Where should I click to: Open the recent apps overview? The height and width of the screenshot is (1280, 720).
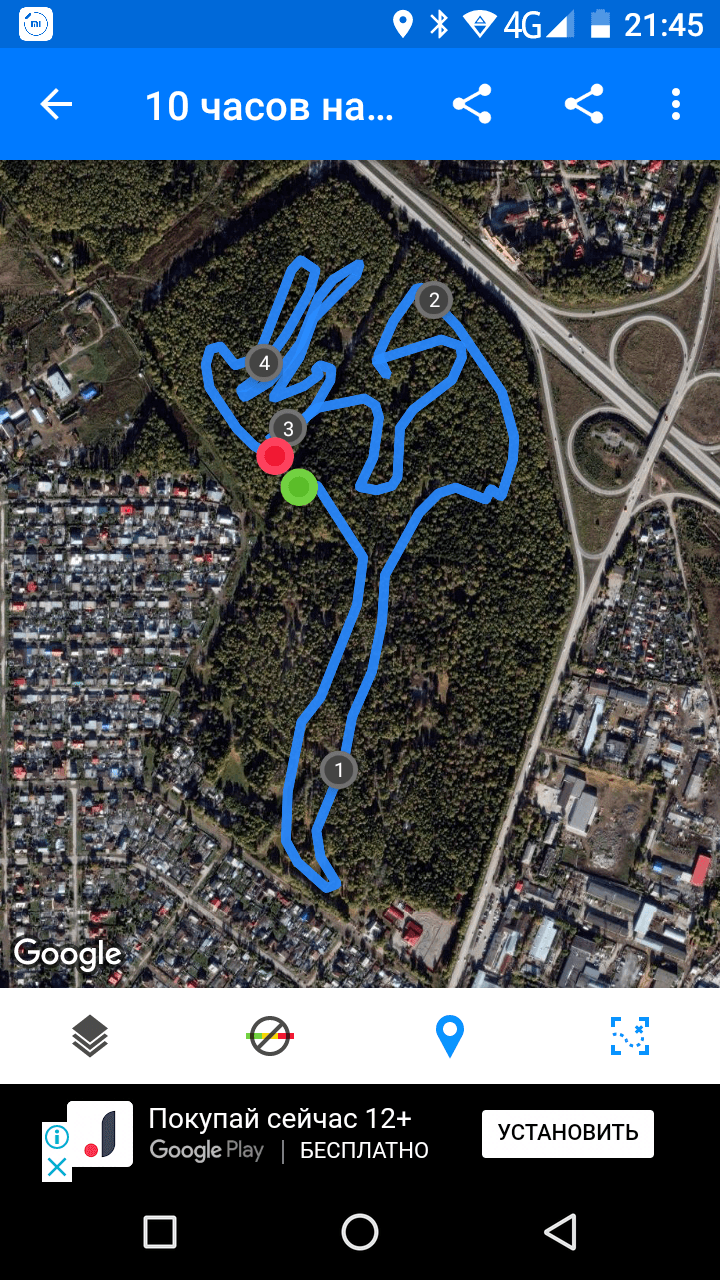click(160, 1232)
